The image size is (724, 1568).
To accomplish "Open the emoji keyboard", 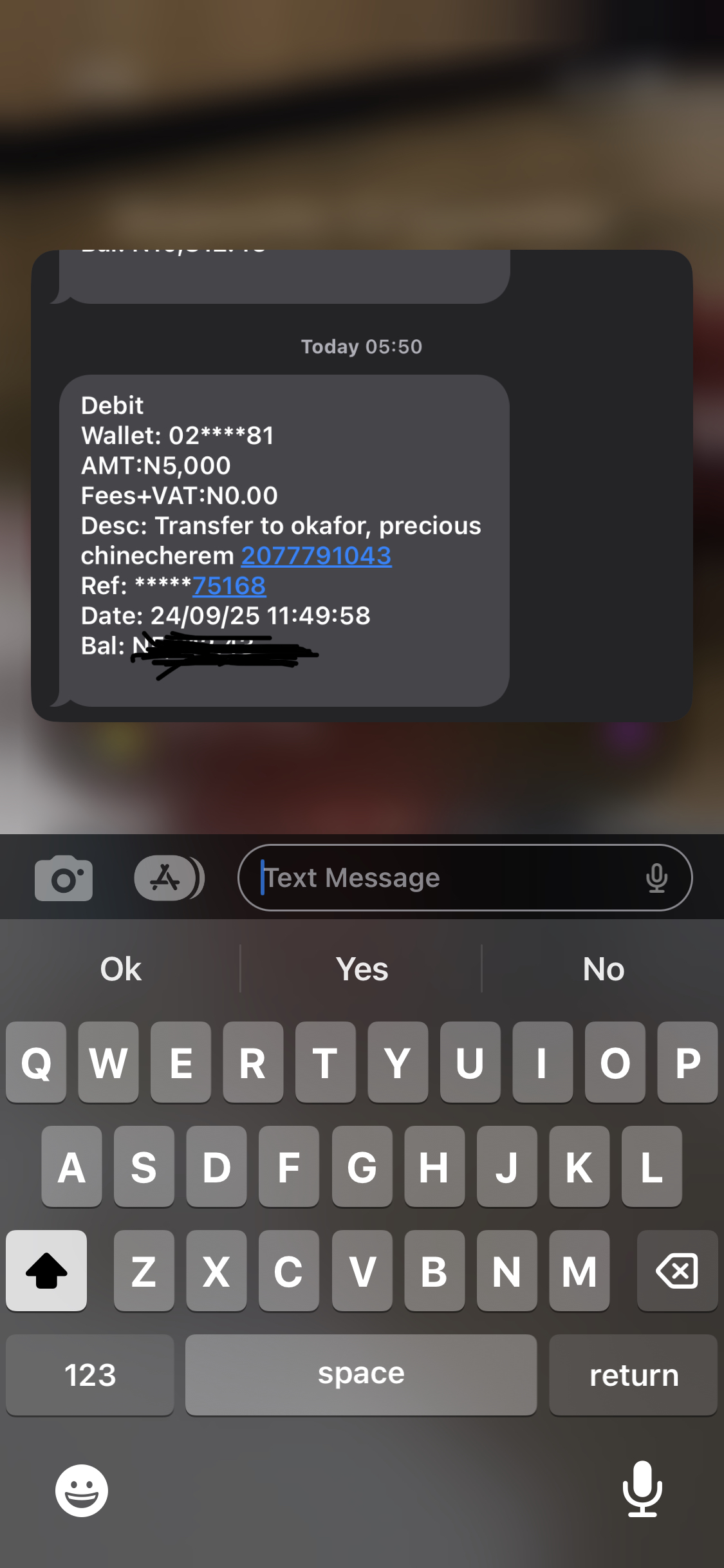I will 82,1490.
